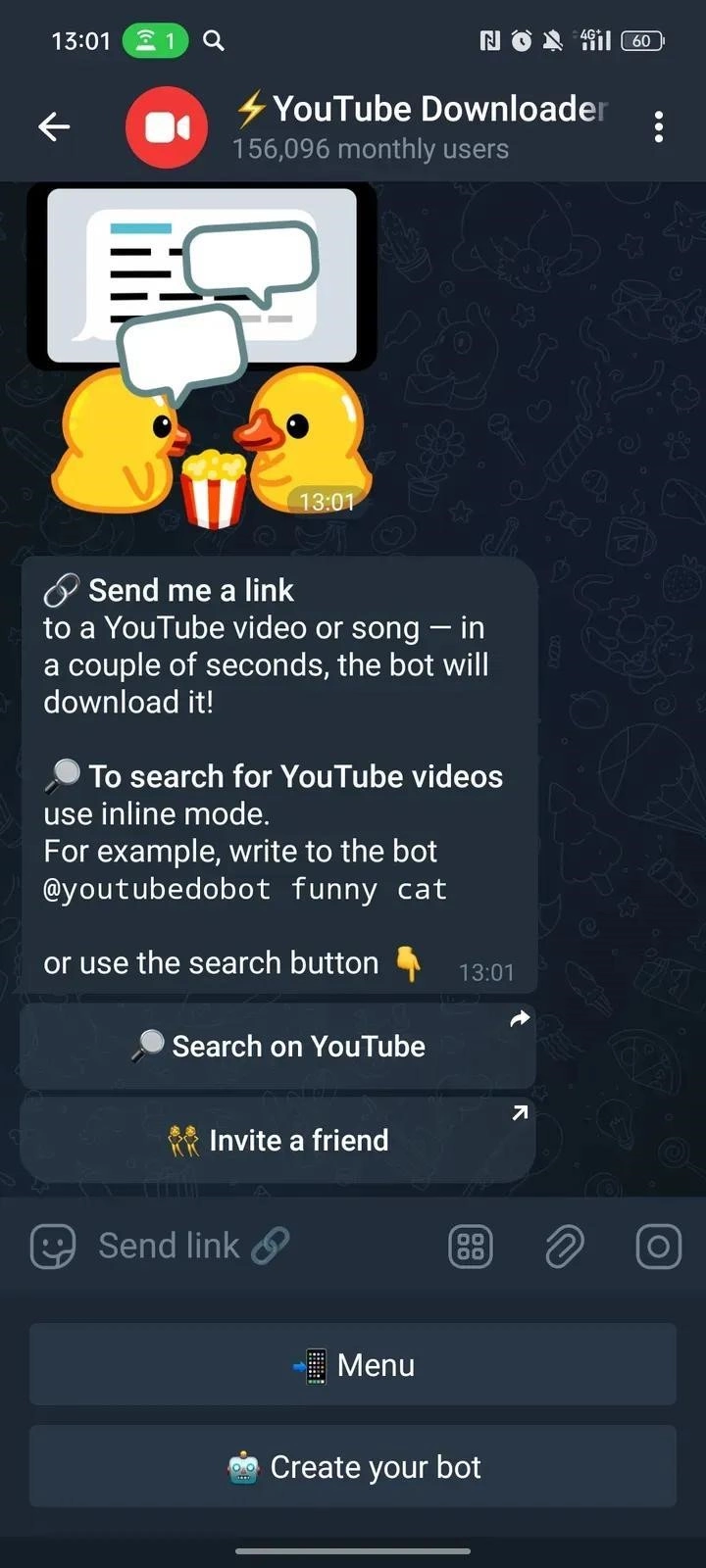Toggle the bot keyboard grid icon
Image resolution: width=706 pixels, height=1568 pixels.
471,1247
